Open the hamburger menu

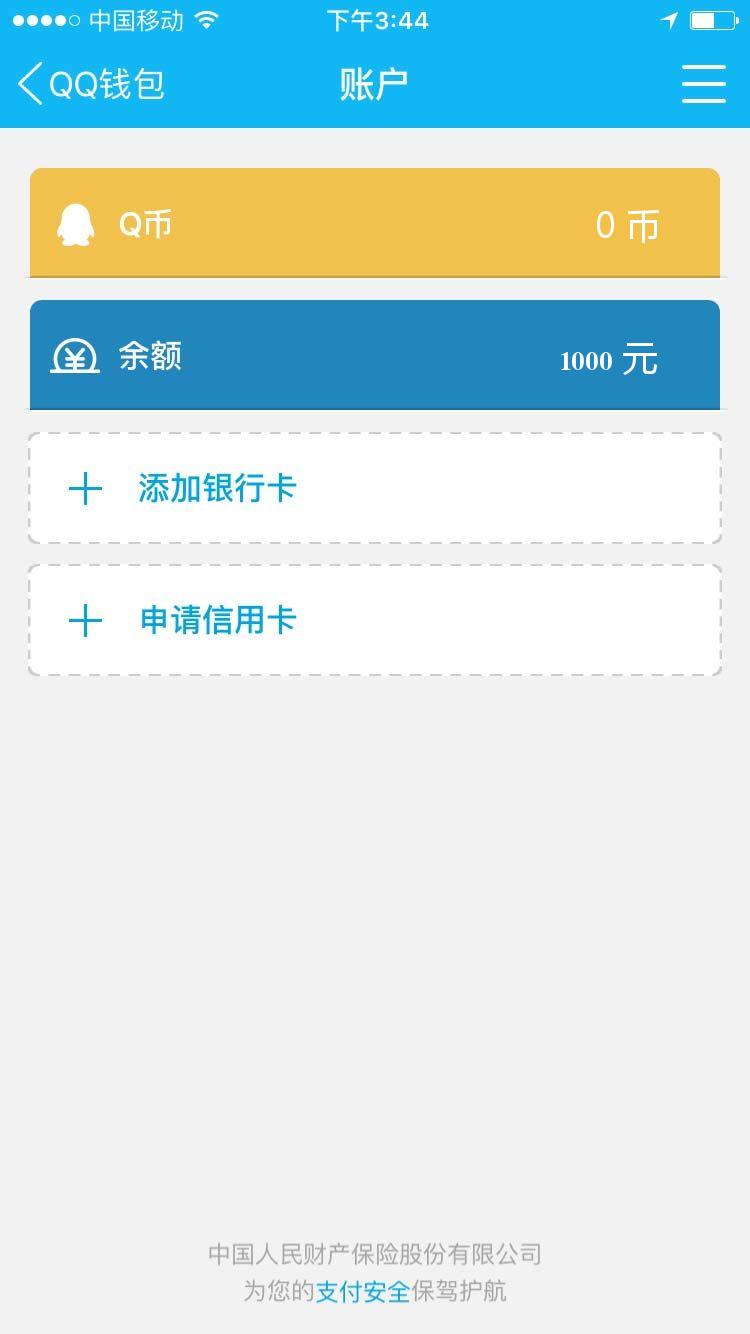(703, 84)
